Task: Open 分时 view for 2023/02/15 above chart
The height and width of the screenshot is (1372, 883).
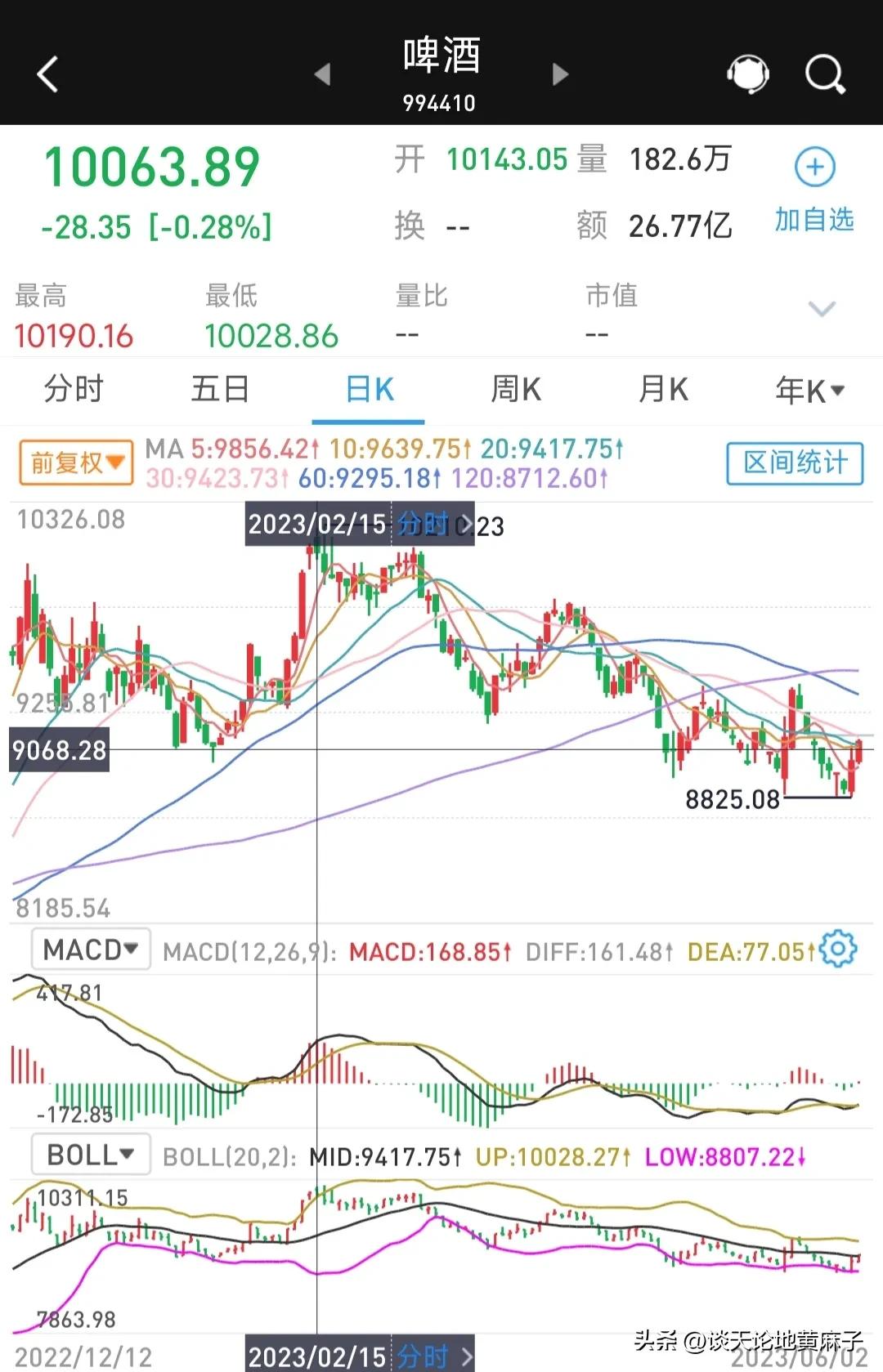Action: 433,524
